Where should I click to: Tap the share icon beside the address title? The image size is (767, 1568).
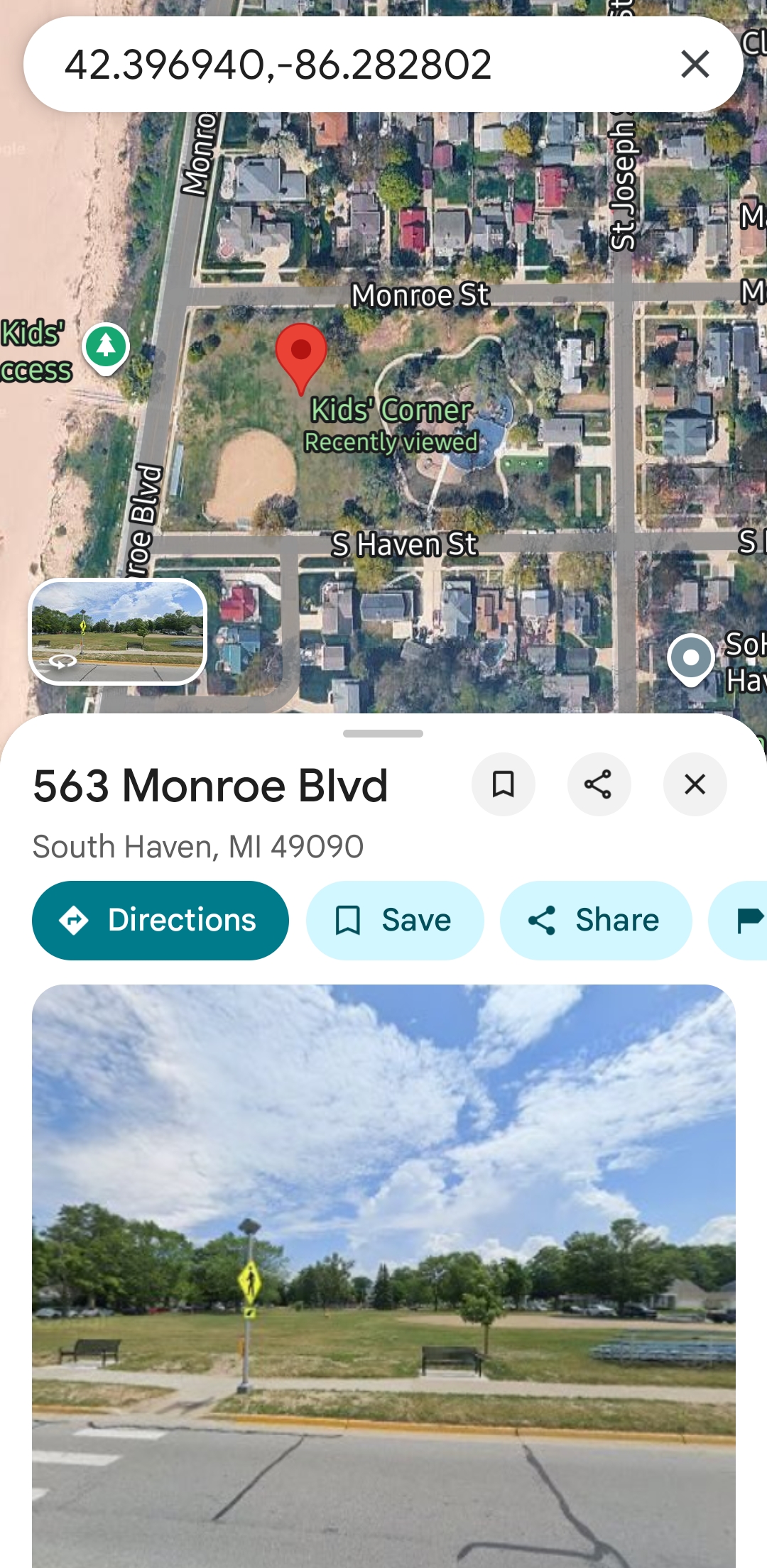(599, 784)
